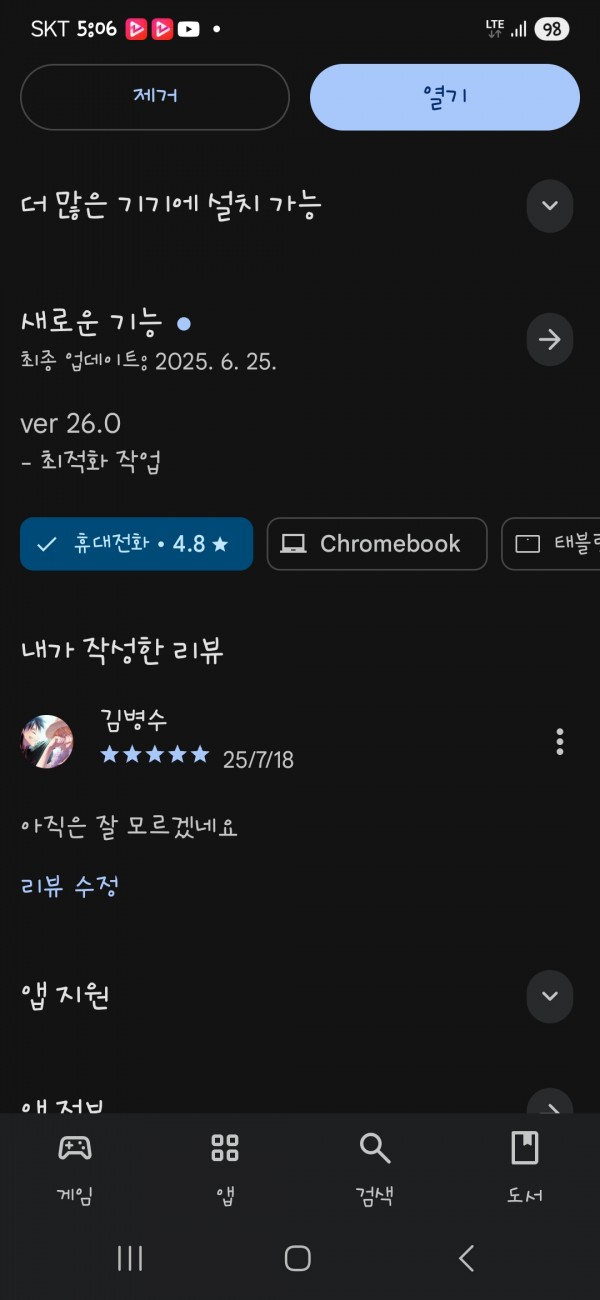Open recent apps from navigation bar
600x1300 pixels.
130,1258
